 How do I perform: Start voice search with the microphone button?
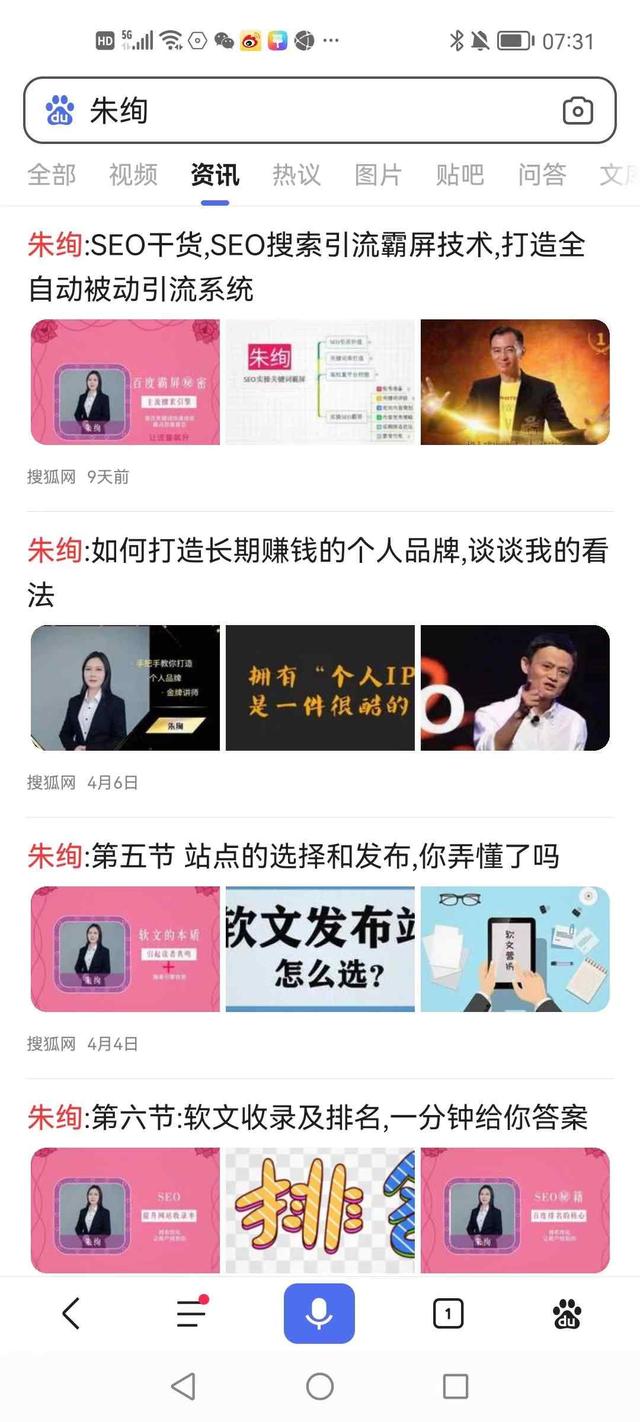click(319, 1313)
